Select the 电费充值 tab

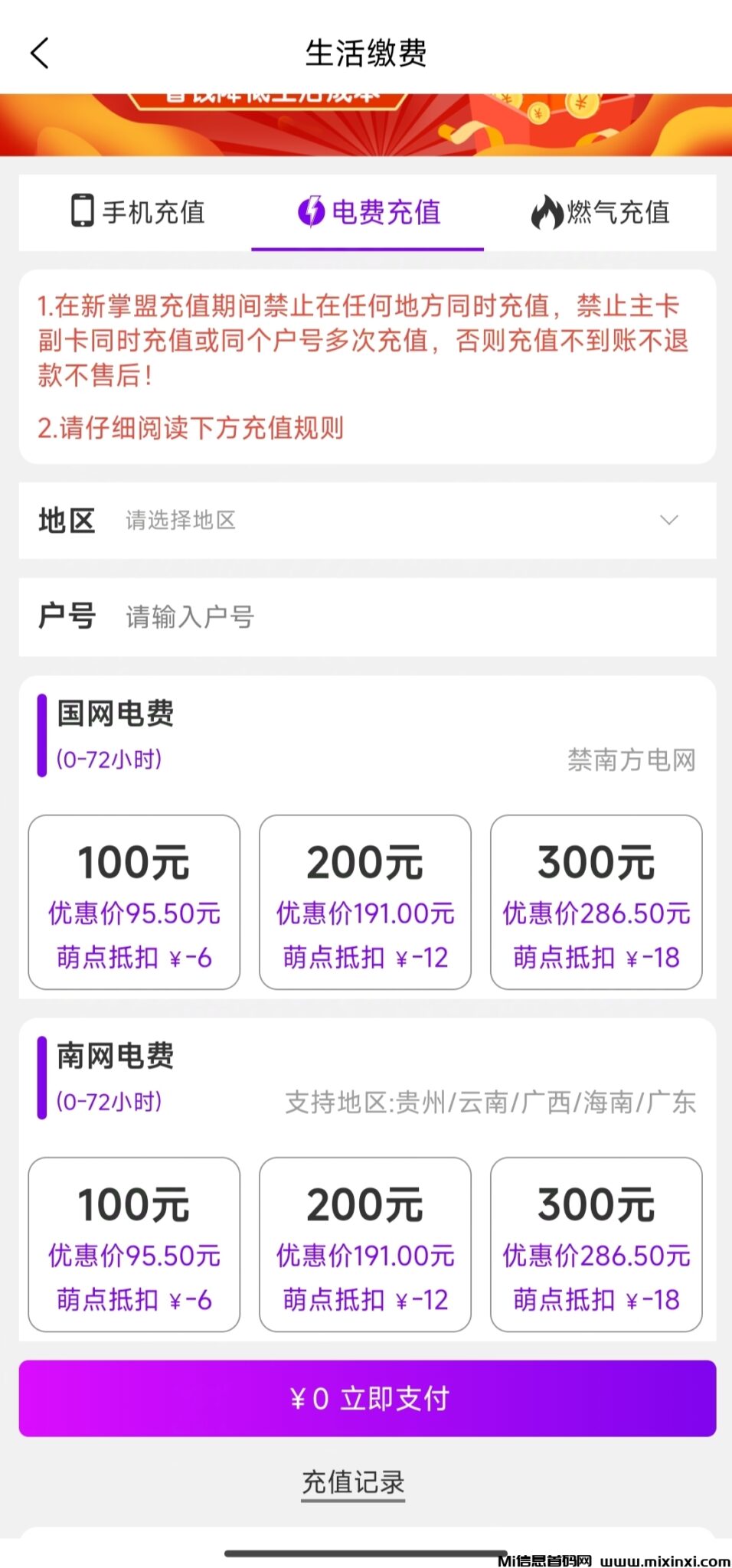[x=368, y=212]
